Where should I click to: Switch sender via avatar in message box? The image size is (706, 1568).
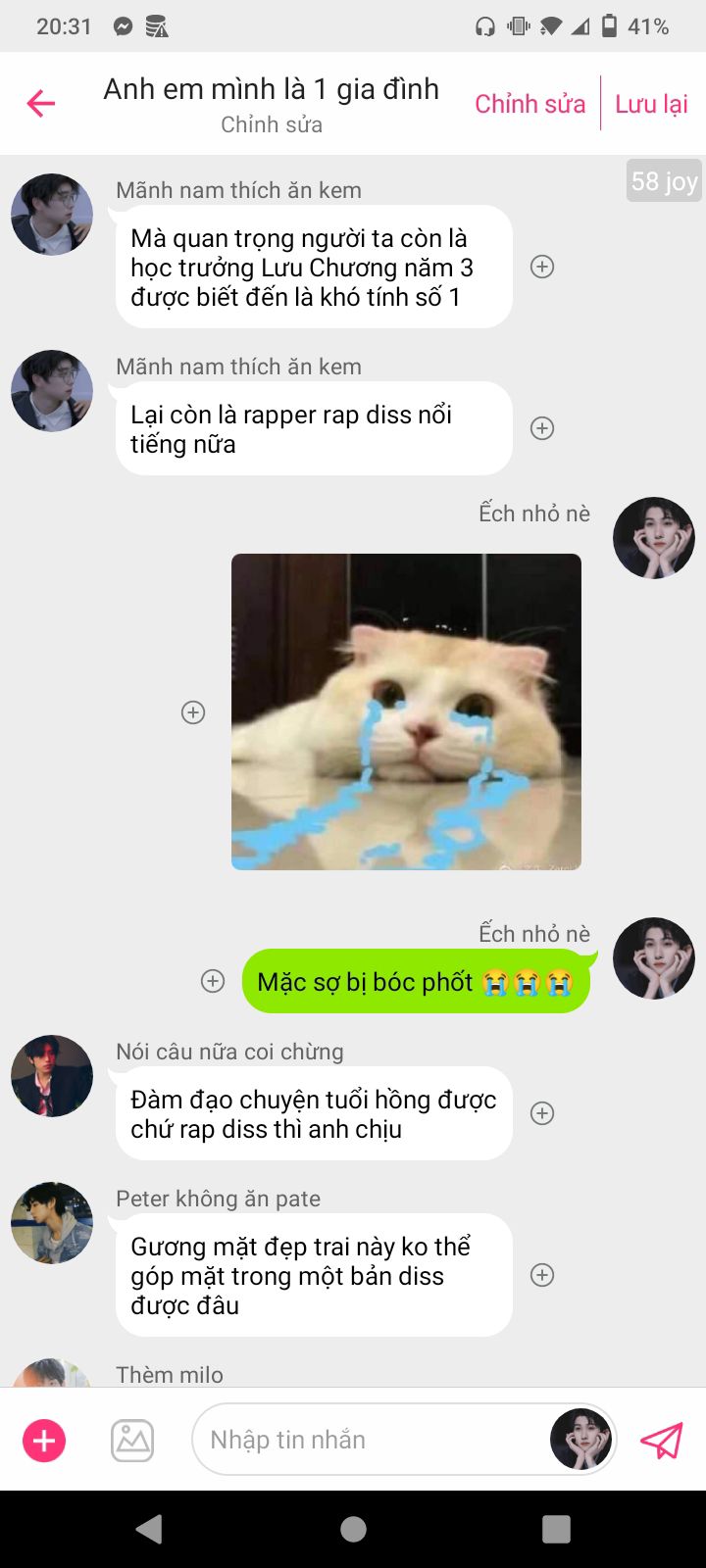point(580,1440)
